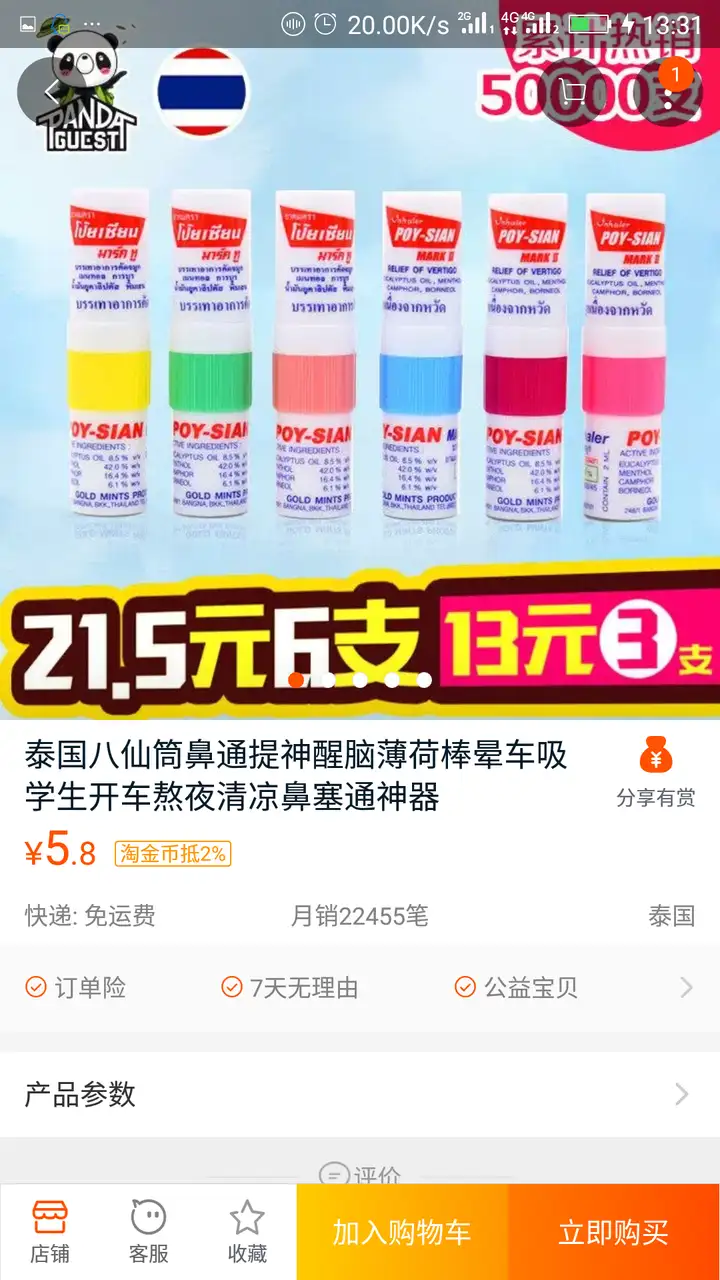Tap 分享有赏 share reward icon
720x1280 pixels.
pyautogui.click(x=656, y=772)
